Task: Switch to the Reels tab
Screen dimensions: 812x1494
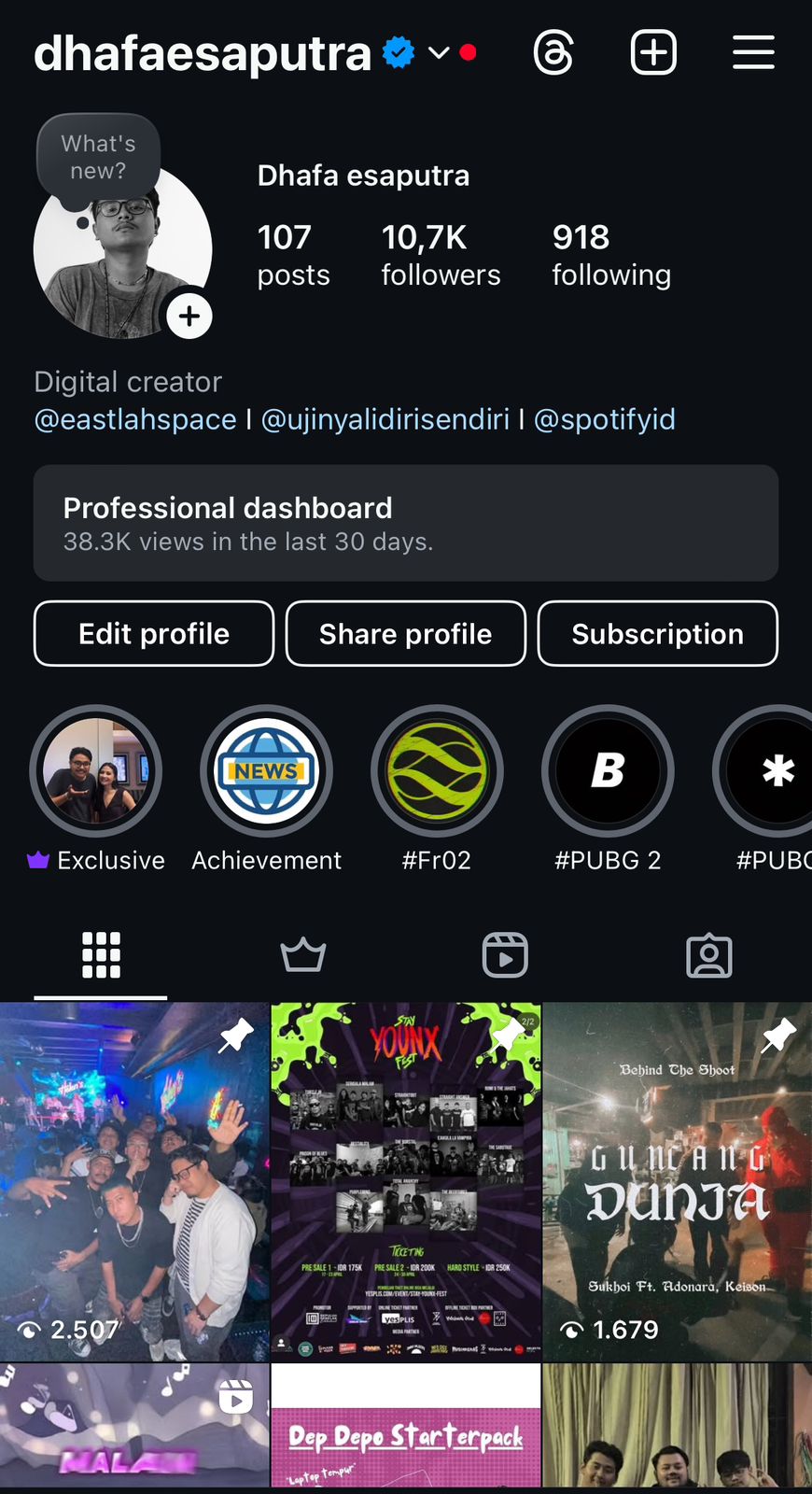Action: (505, 955)
